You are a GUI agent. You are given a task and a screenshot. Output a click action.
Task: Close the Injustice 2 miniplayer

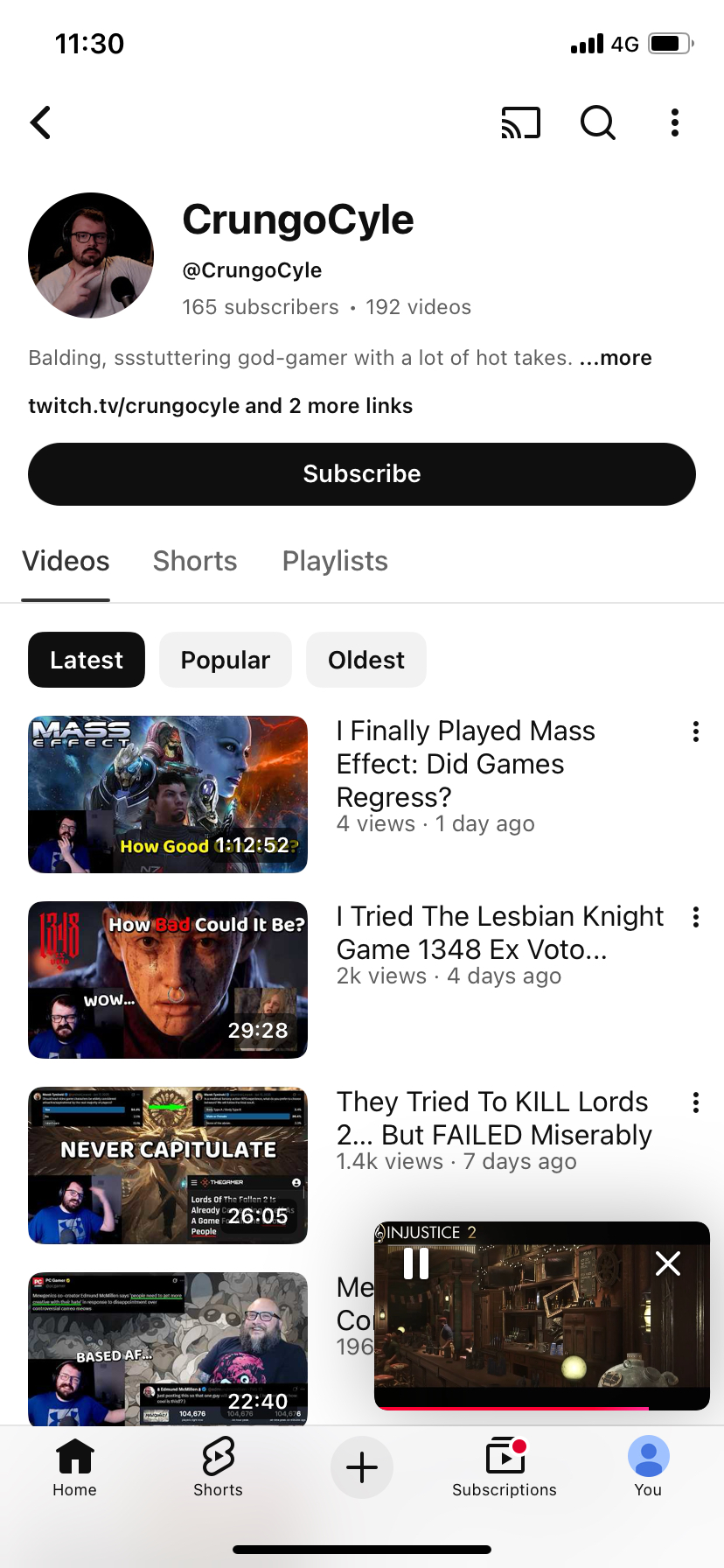click(x=668, y=1263)
